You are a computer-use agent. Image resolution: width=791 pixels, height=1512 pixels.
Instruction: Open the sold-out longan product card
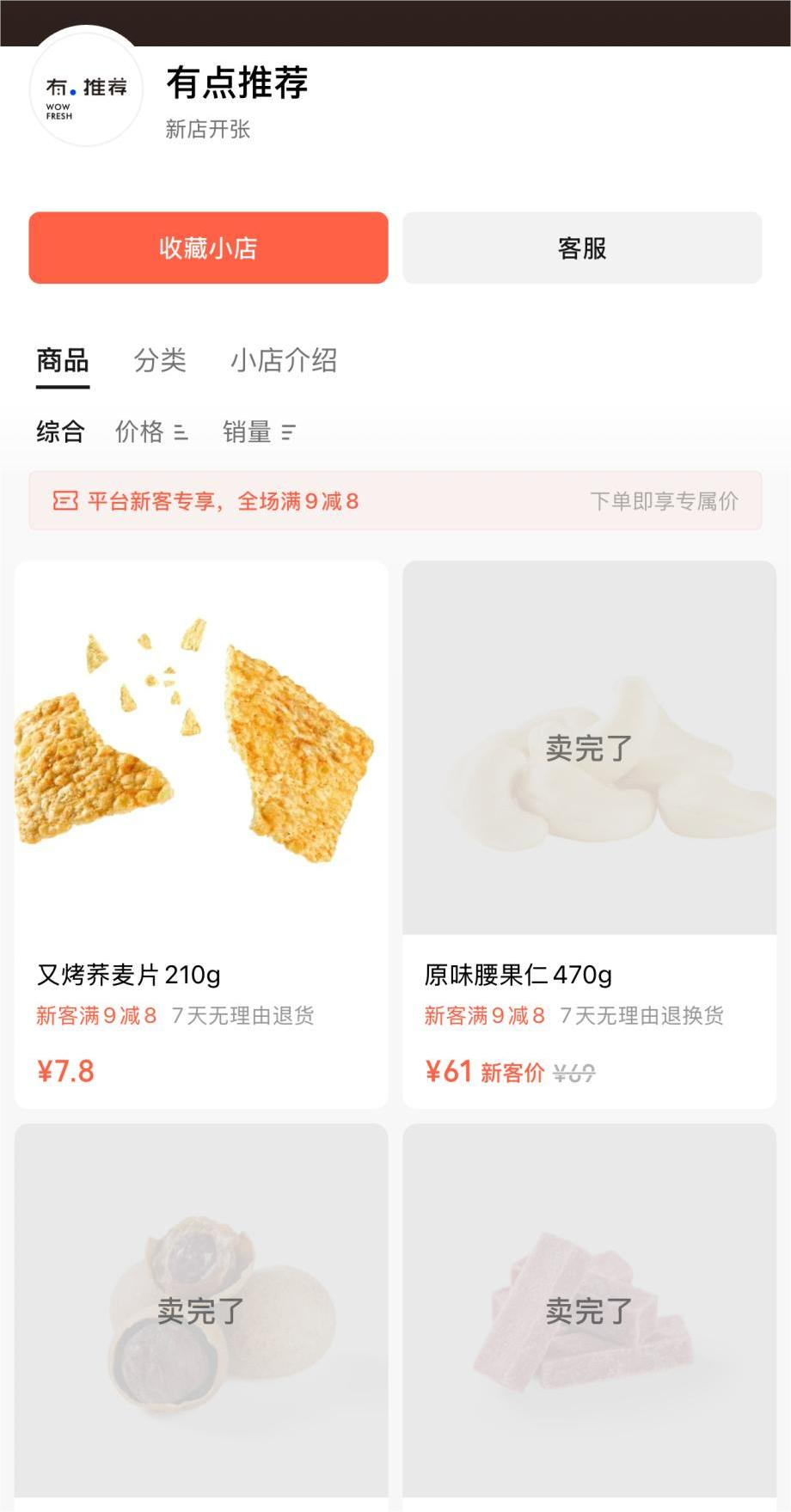(201, 1311)
